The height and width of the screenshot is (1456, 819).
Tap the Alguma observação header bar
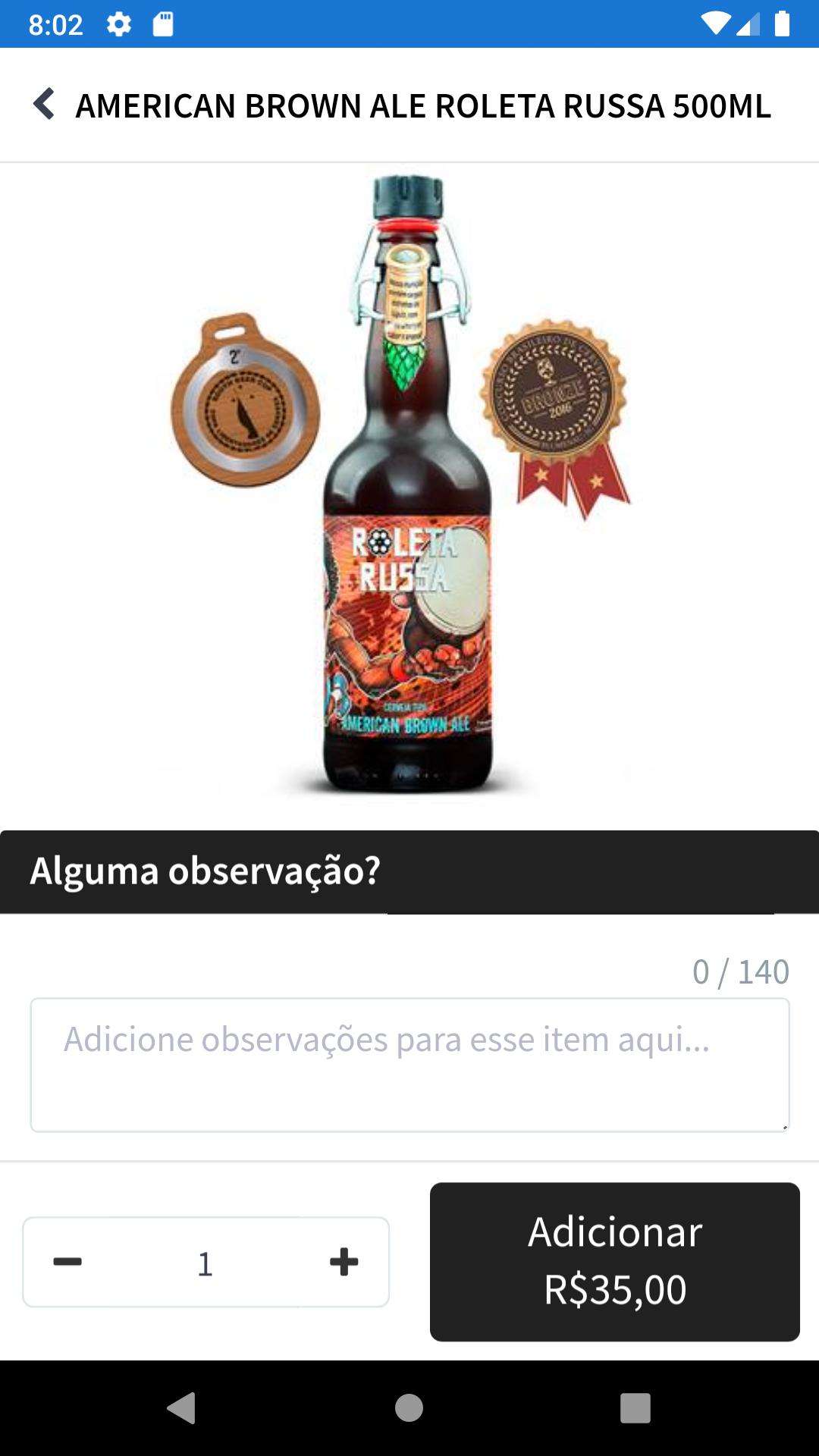point(205,872)
